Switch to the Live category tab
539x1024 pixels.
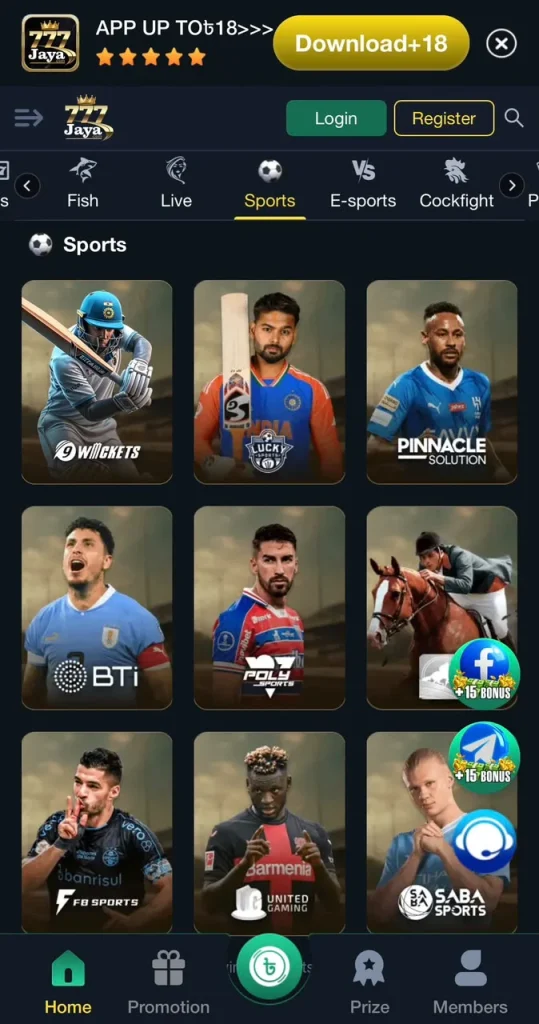point(176,184)
